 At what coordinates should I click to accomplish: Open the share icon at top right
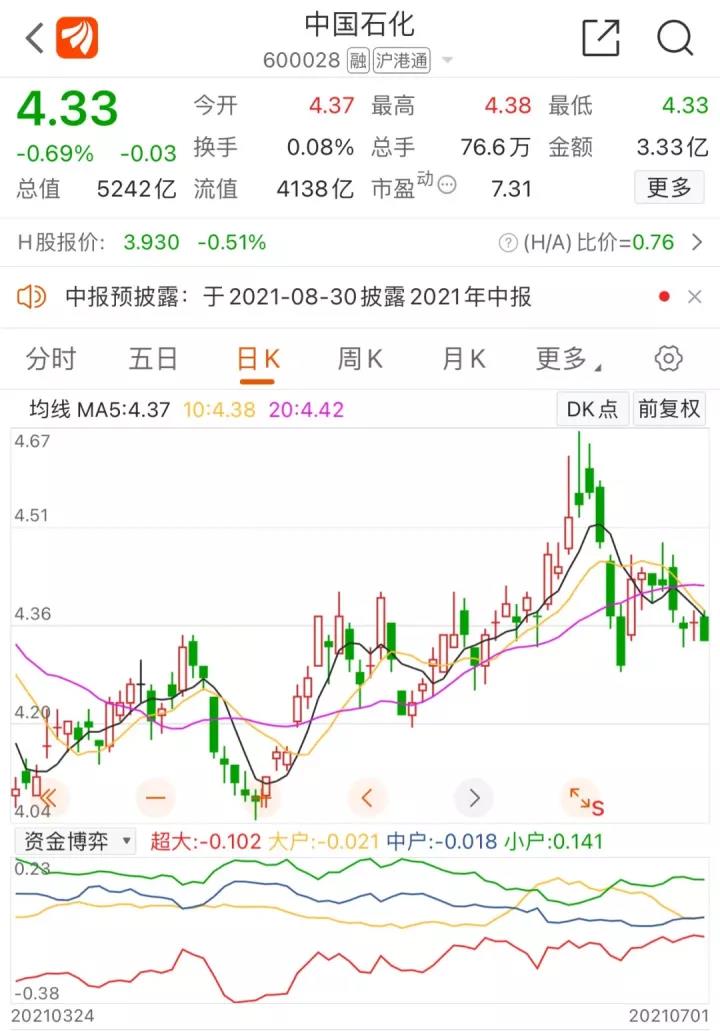coord(600,38)
